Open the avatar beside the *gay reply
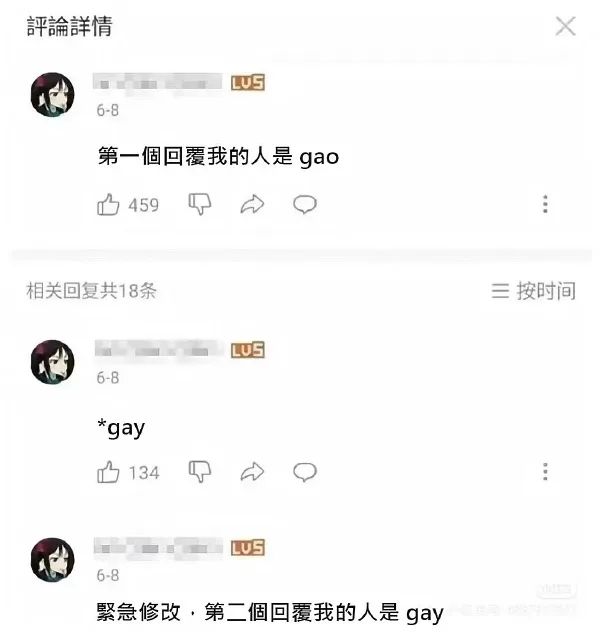This screenshot has height=632, width=600. pyautogui.click(x=53, y=362)
